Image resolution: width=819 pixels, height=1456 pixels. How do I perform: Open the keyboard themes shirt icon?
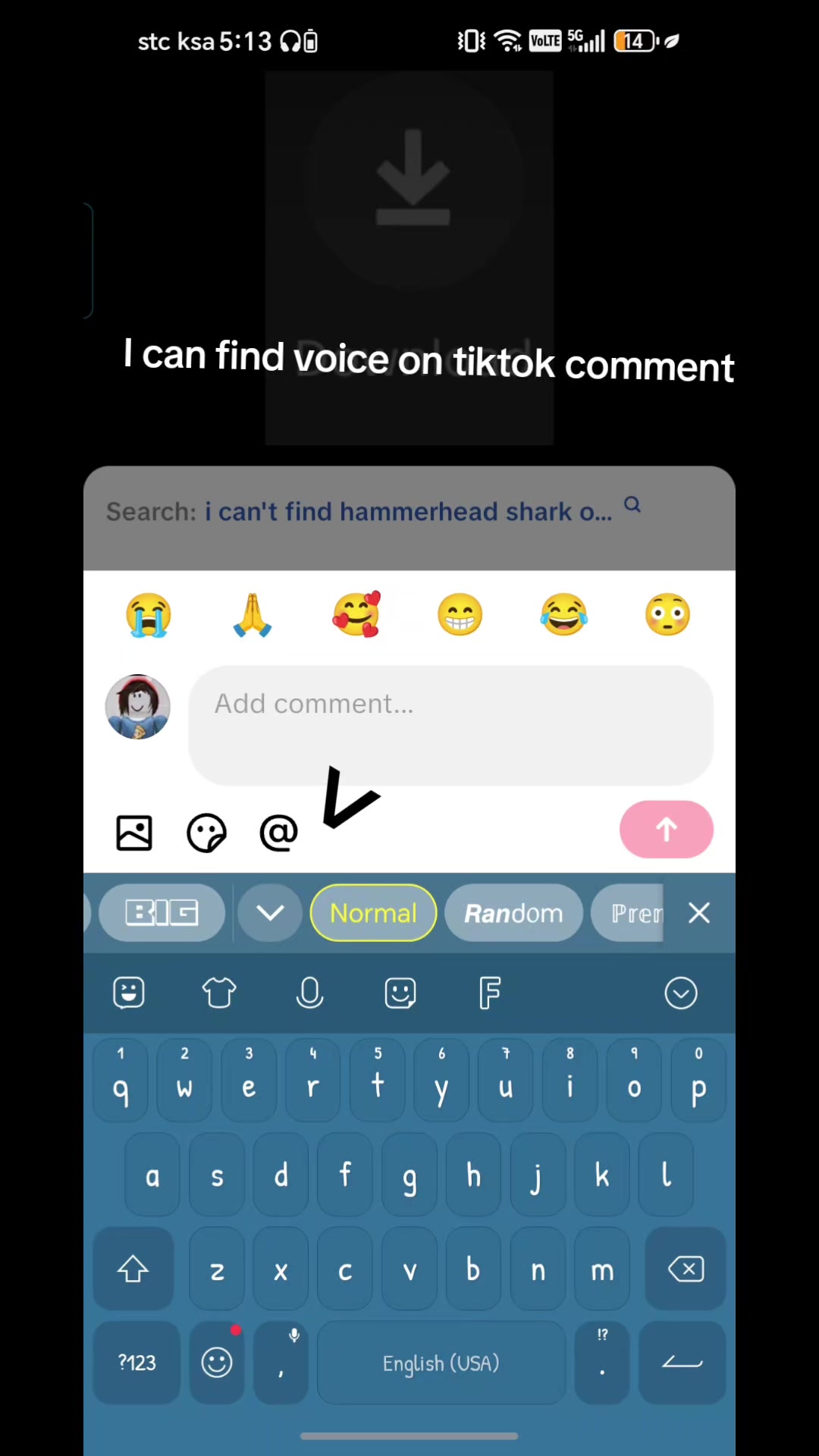[x=219, y=992]
